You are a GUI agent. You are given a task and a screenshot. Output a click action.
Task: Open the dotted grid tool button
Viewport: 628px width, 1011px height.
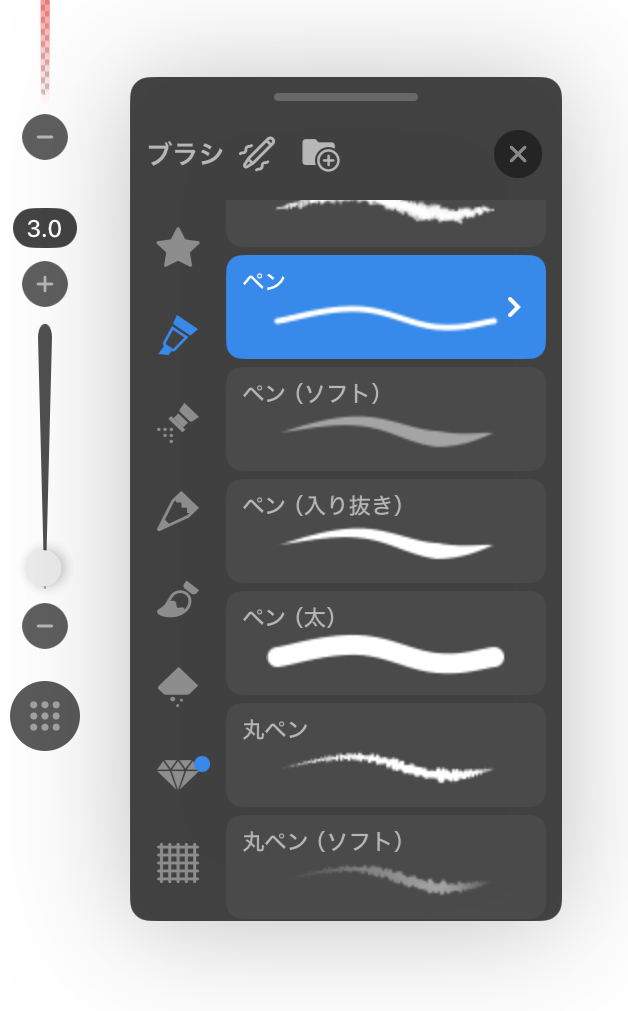[45, 716]
